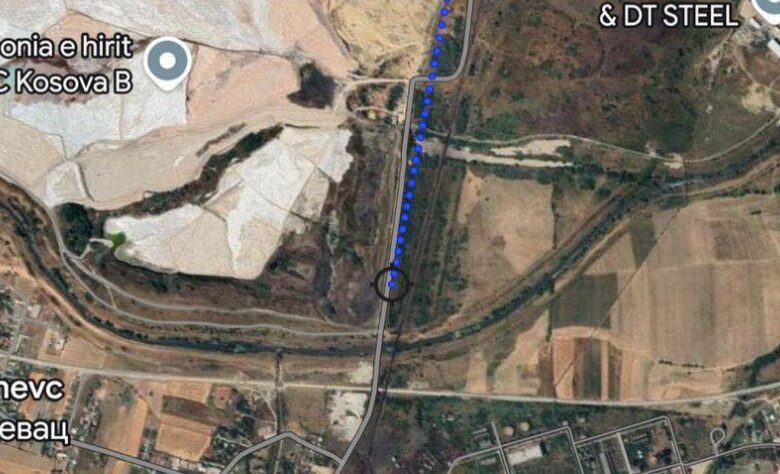The height and width of the screenshot is (474, 780).
Task: Tap the circled route start point
Action: click(x=392, y=284)
